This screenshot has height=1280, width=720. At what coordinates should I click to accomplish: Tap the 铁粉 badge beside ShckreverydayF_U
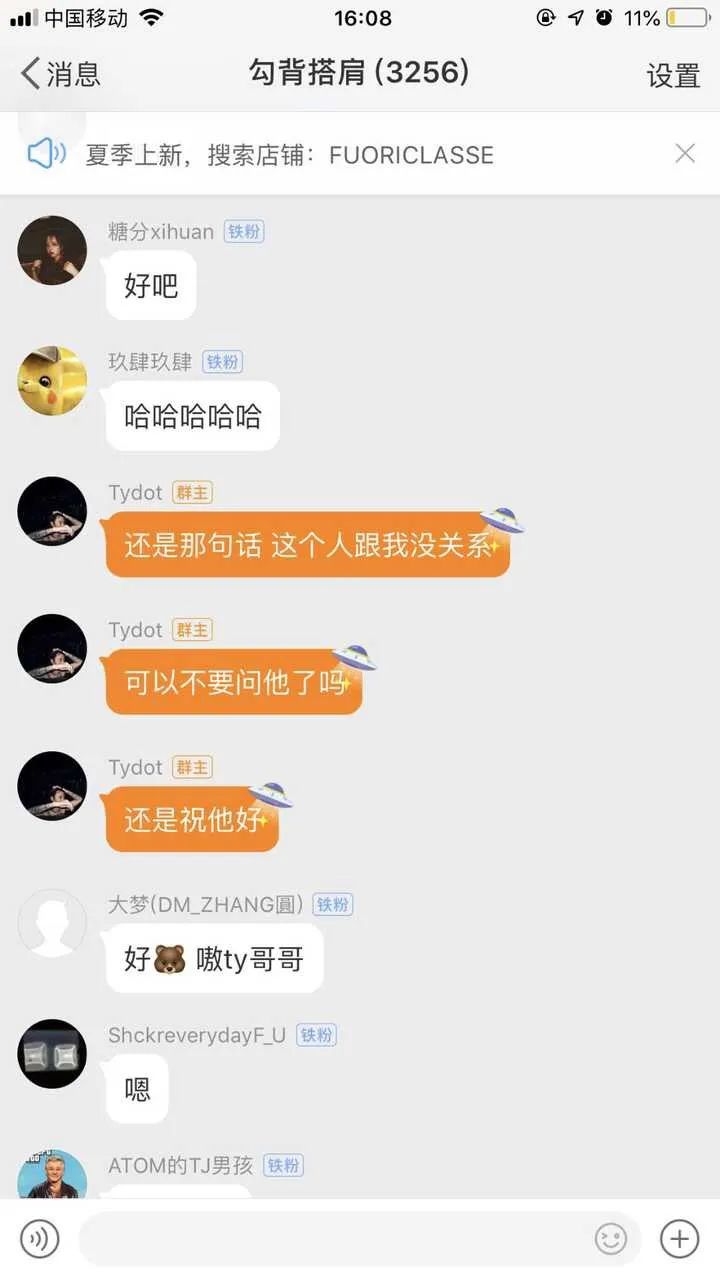point(316,1036)
